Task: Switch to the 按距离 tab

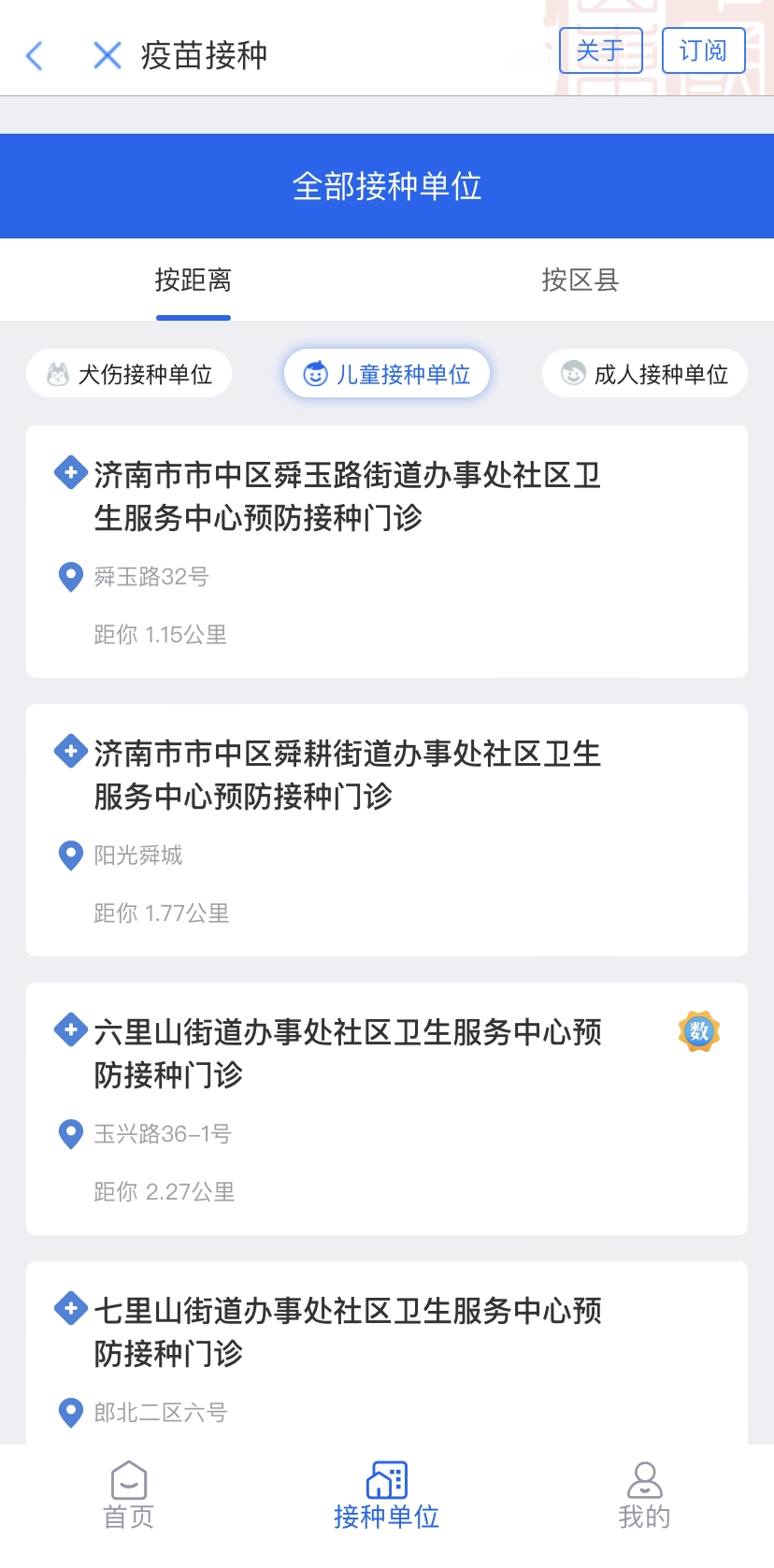Action: [193, 281]
